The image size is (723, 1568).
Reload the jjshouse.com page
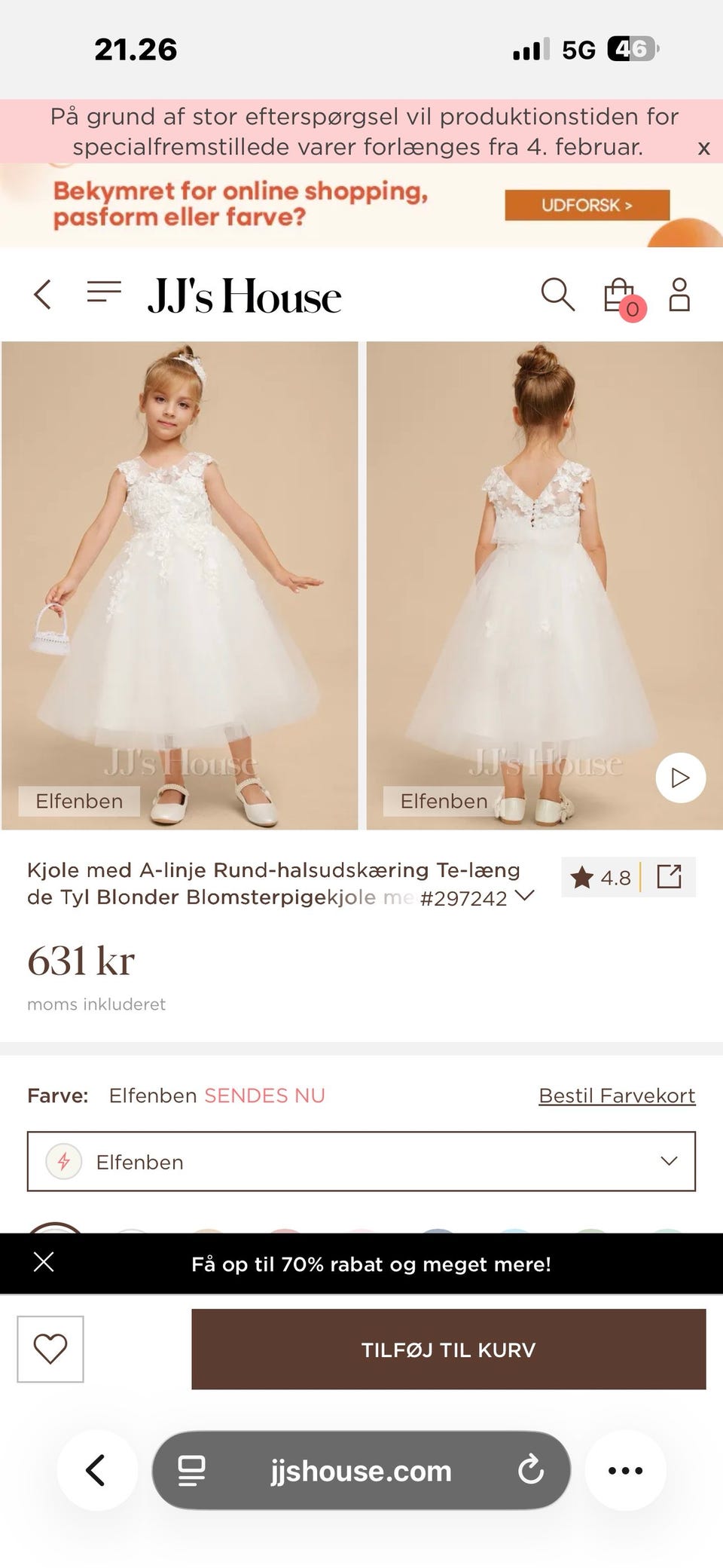[530, 1469]
